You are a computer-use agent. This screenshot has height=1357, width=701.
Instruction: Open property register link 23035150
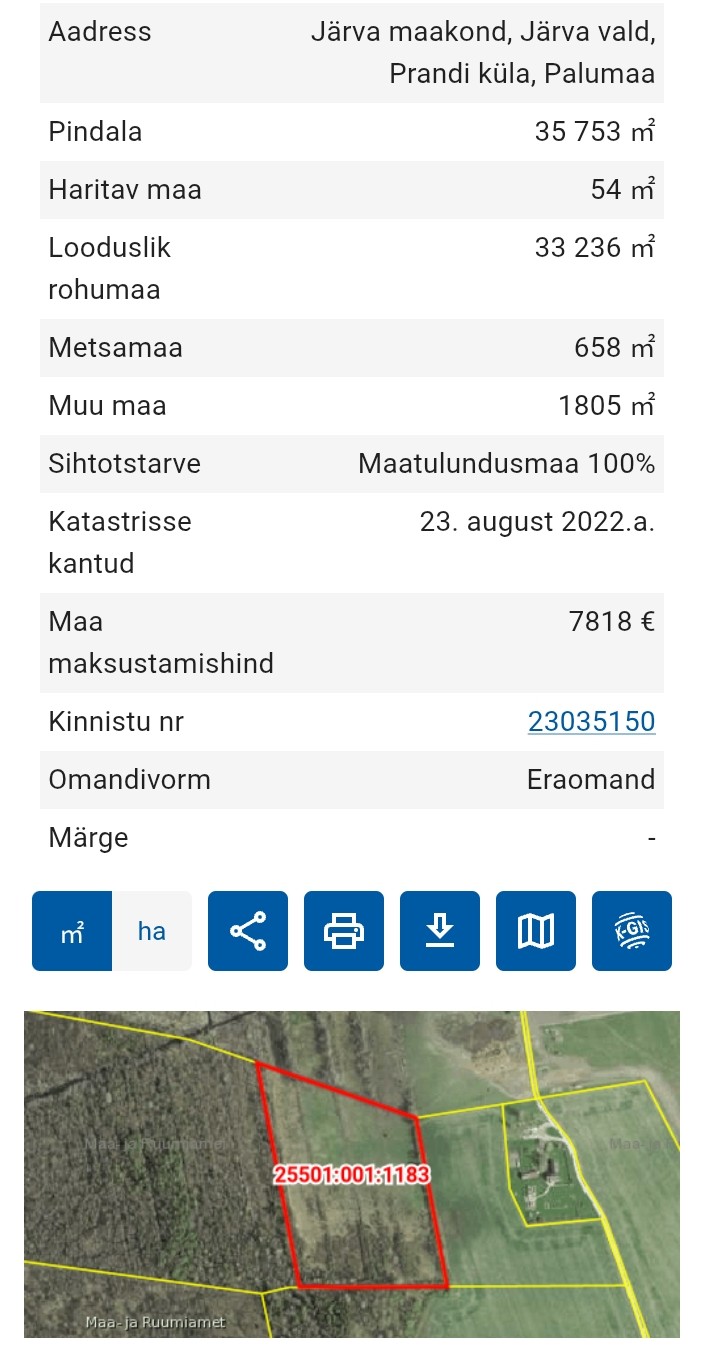click(x=591, y=722)
